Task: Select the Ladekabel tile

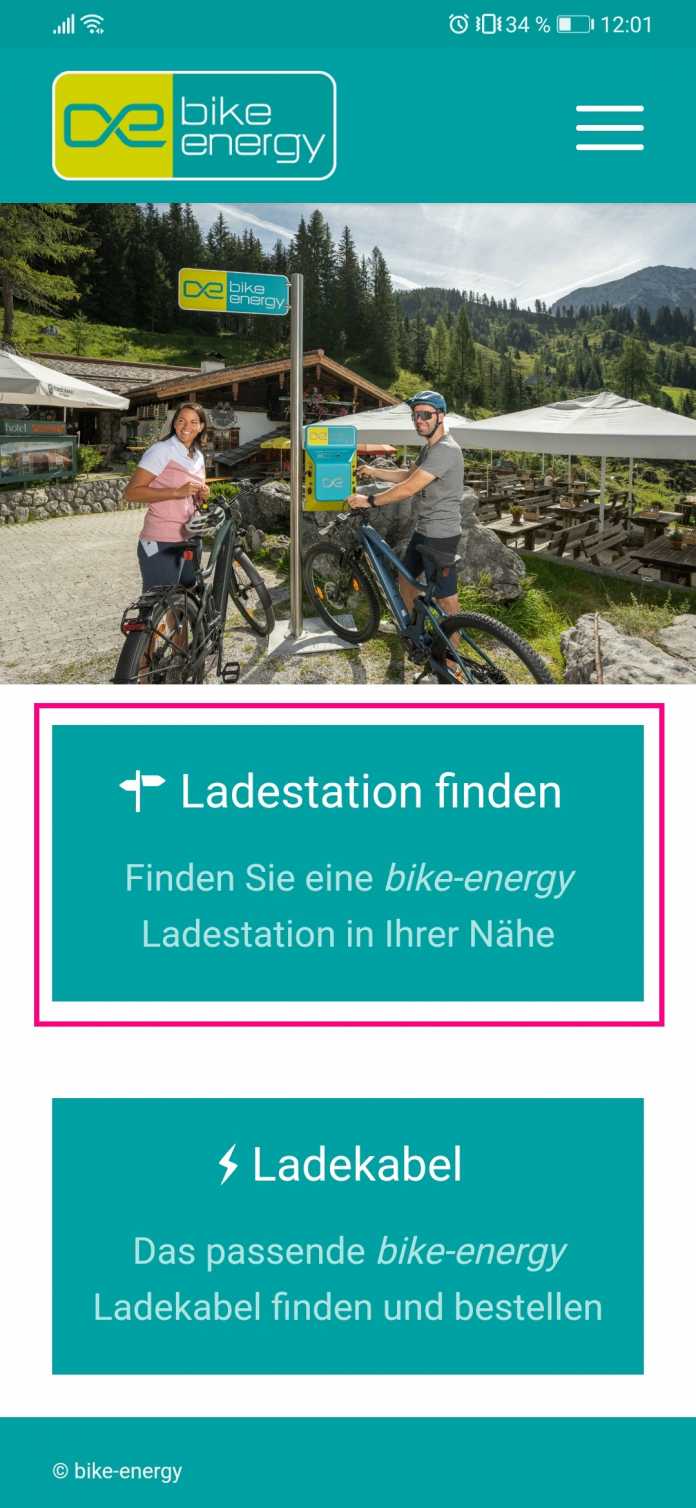Action: [x=348, y=1235]
